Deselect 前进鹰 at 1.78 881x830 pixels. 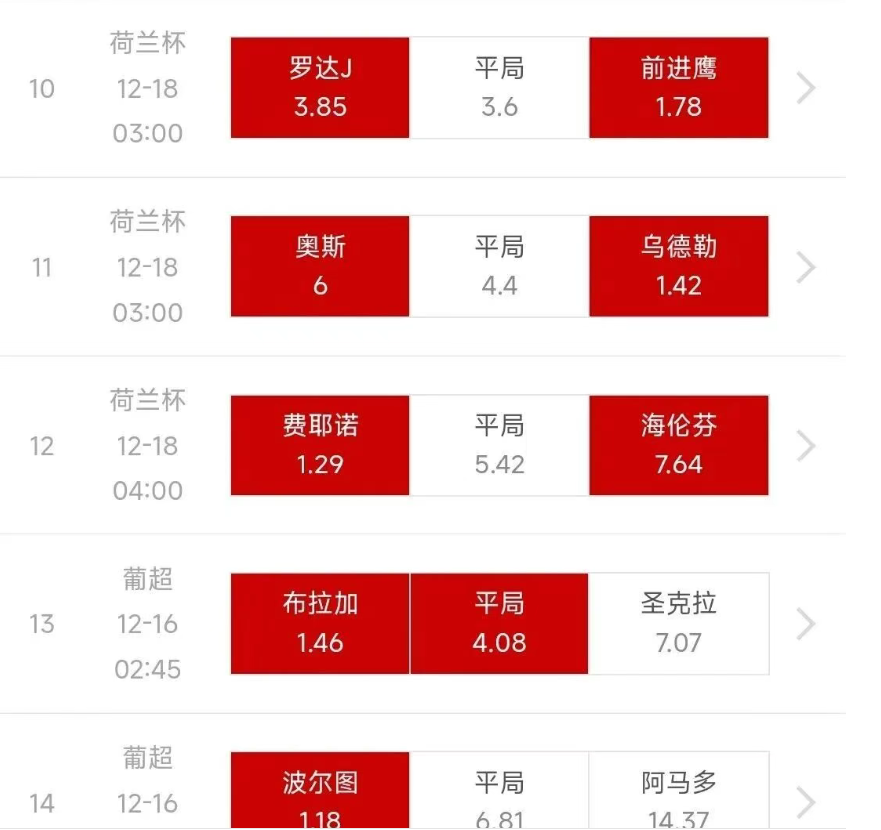point(678,88)
